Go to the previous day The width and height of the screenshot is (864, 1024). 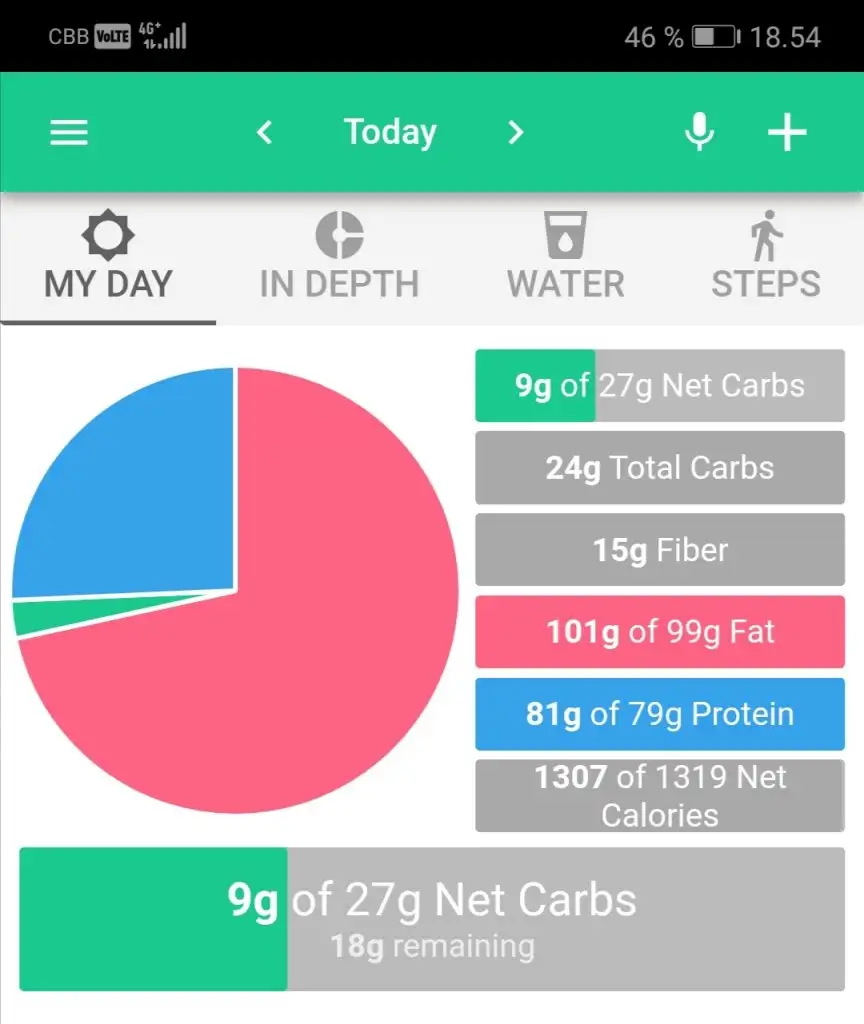point(264,132)
